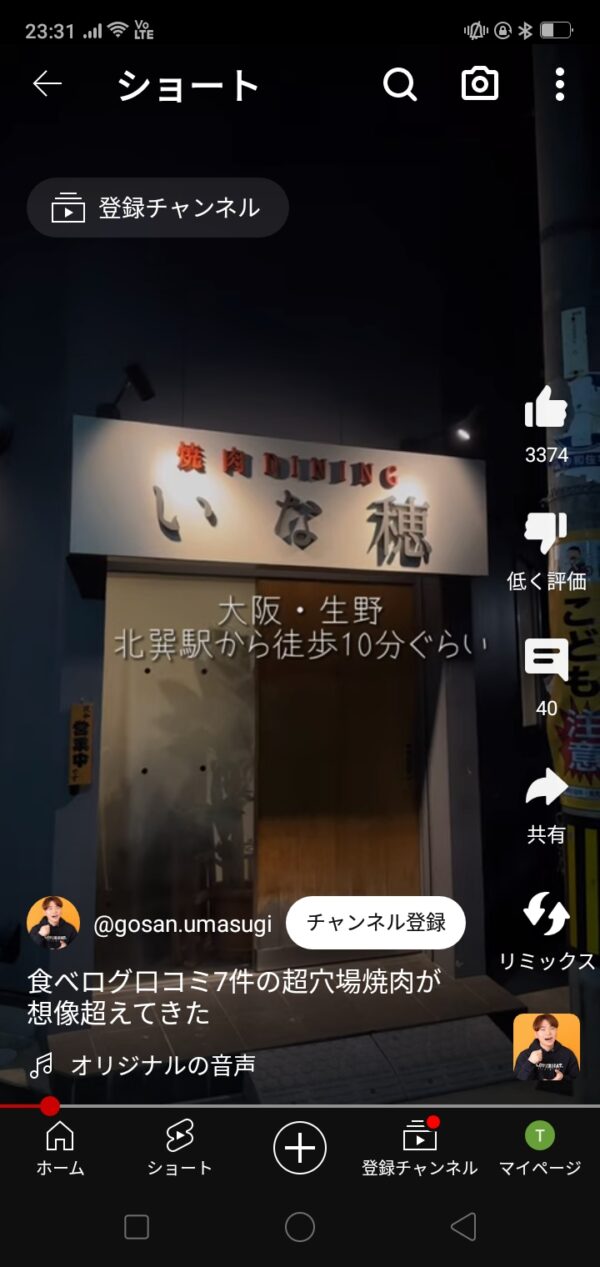This screenshot has width=600, height=1267.
Task: Share this Short via 共有
Action: coord(546,789)
